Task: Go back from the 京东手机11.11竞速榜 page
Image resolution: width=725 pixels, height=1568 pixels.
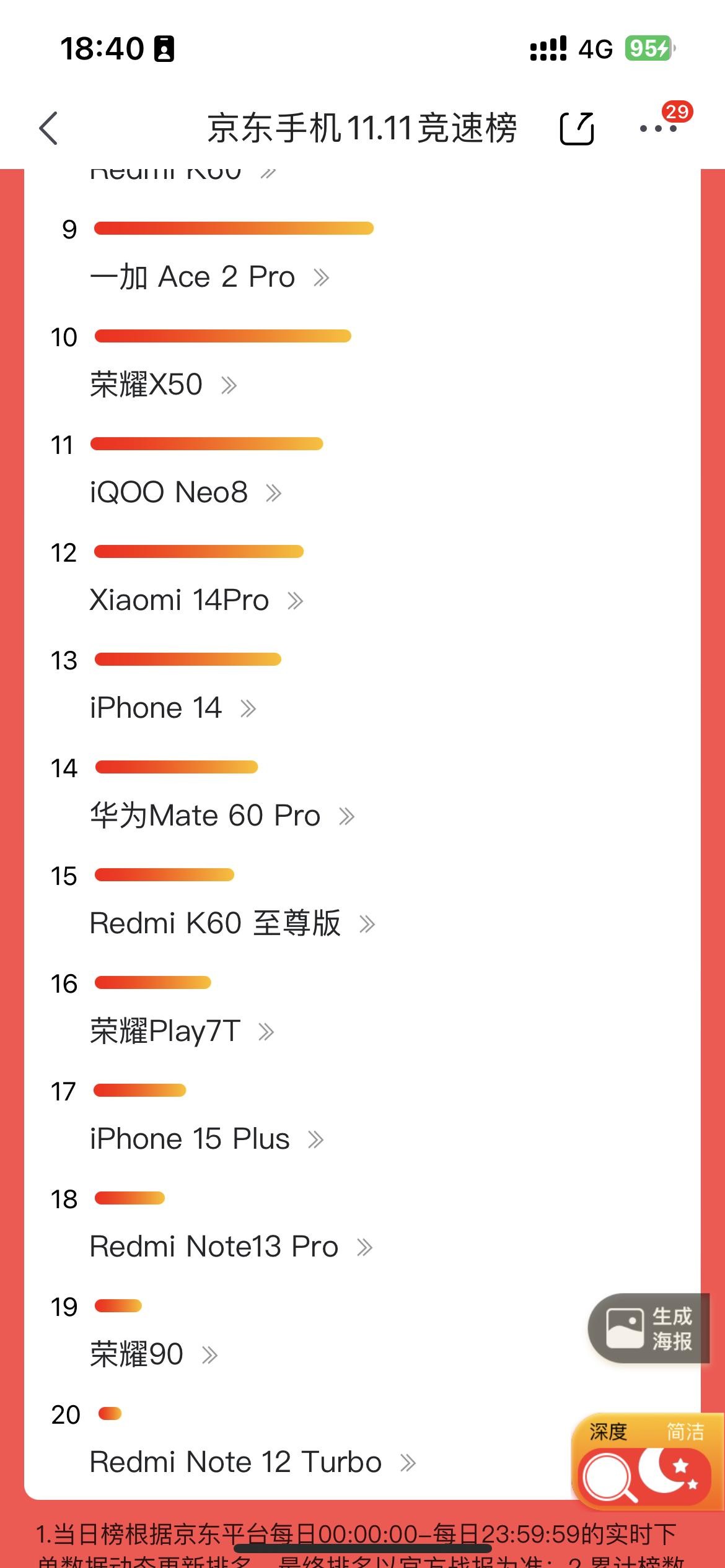Action: (x=48, y=129)
